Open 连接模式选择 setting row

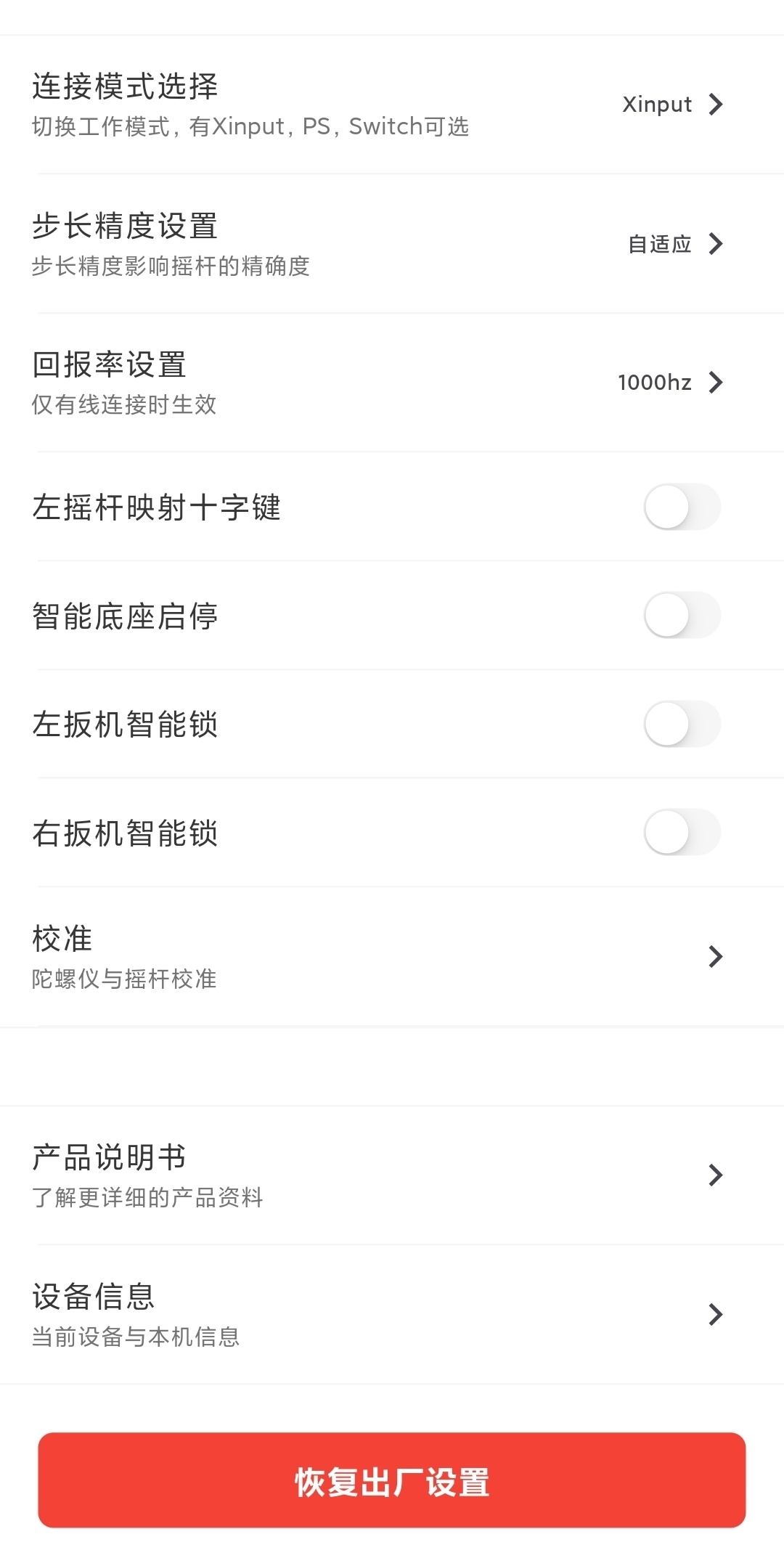tap(392, 105)
